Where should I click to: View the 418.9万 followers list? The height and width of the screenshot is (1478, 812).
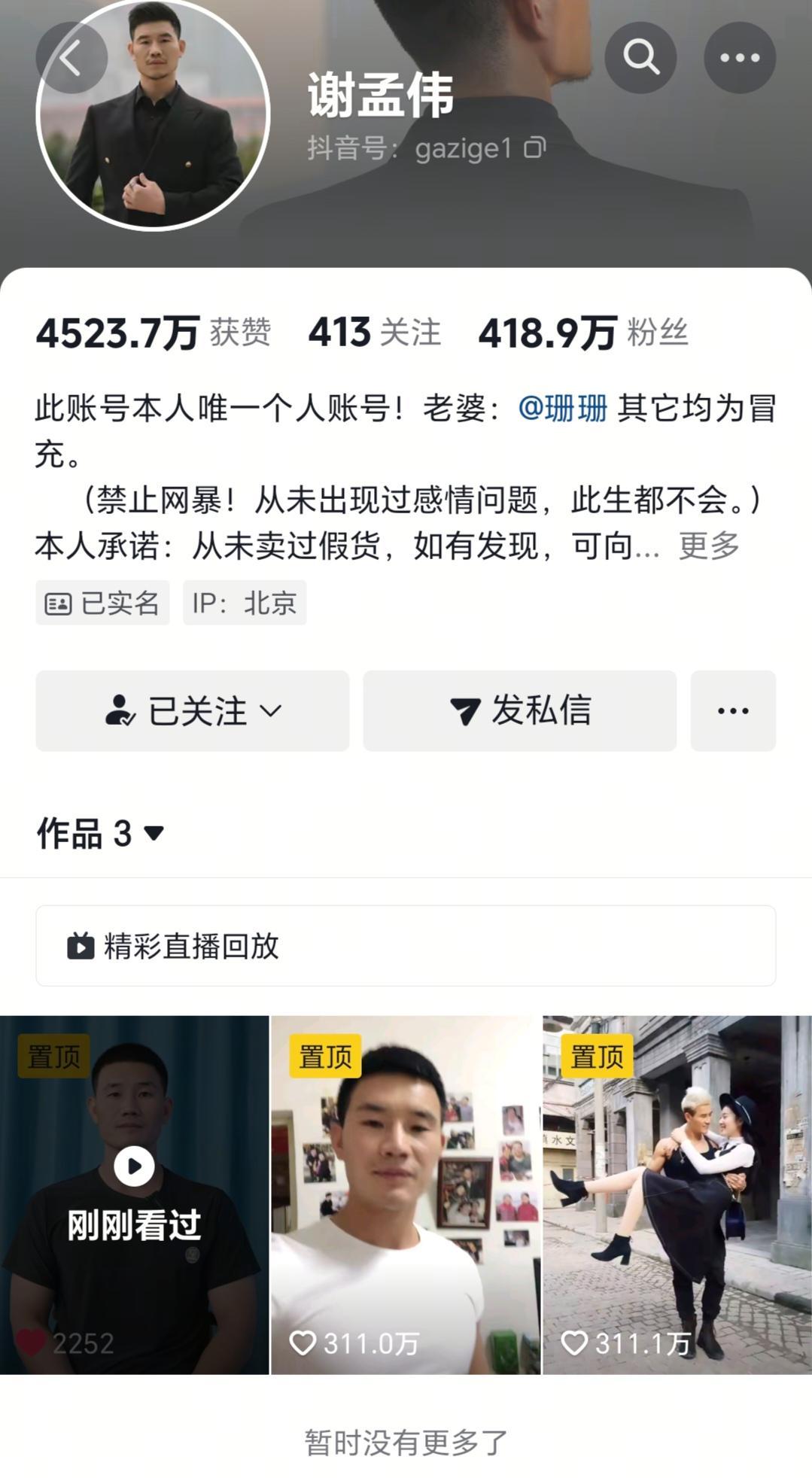[582, 333]
